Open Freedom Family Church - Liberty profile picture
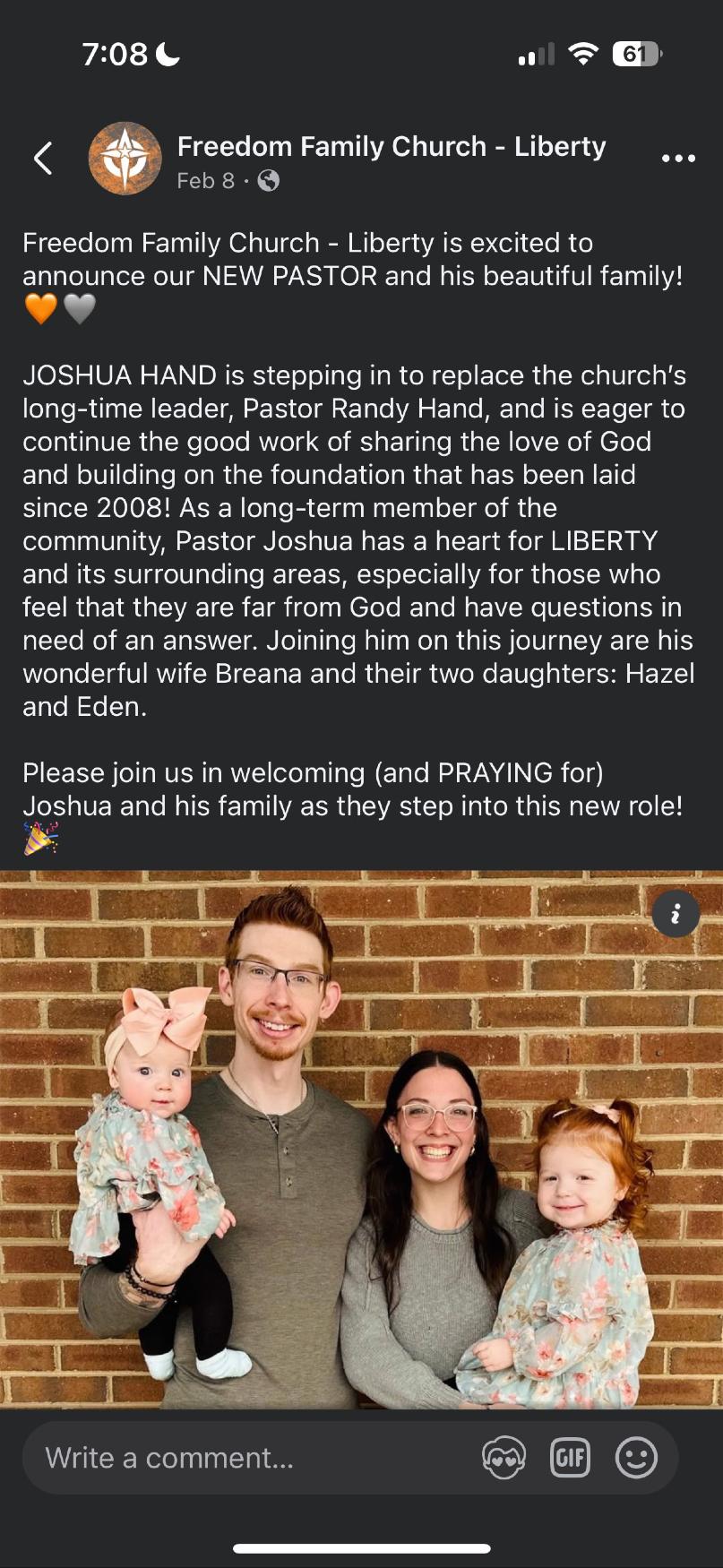The image size is (723, 1568). coord(125,159)
